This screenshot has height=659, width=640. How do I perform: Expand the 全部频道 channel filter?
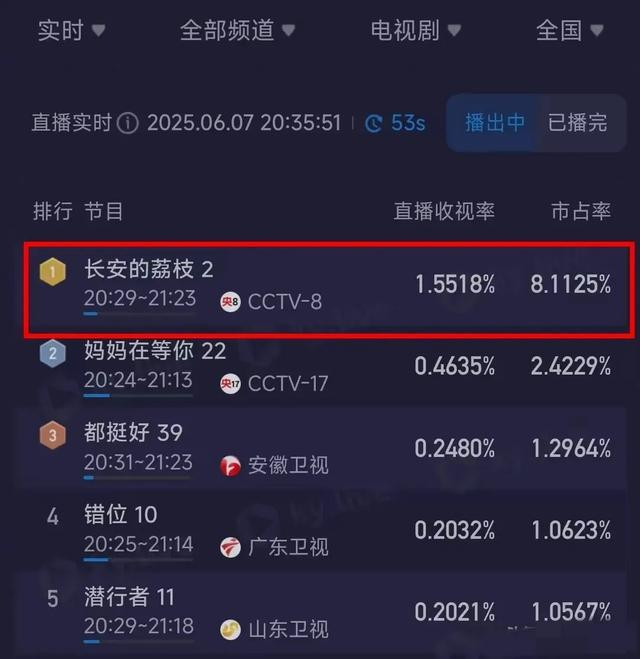tap(237, 30)
